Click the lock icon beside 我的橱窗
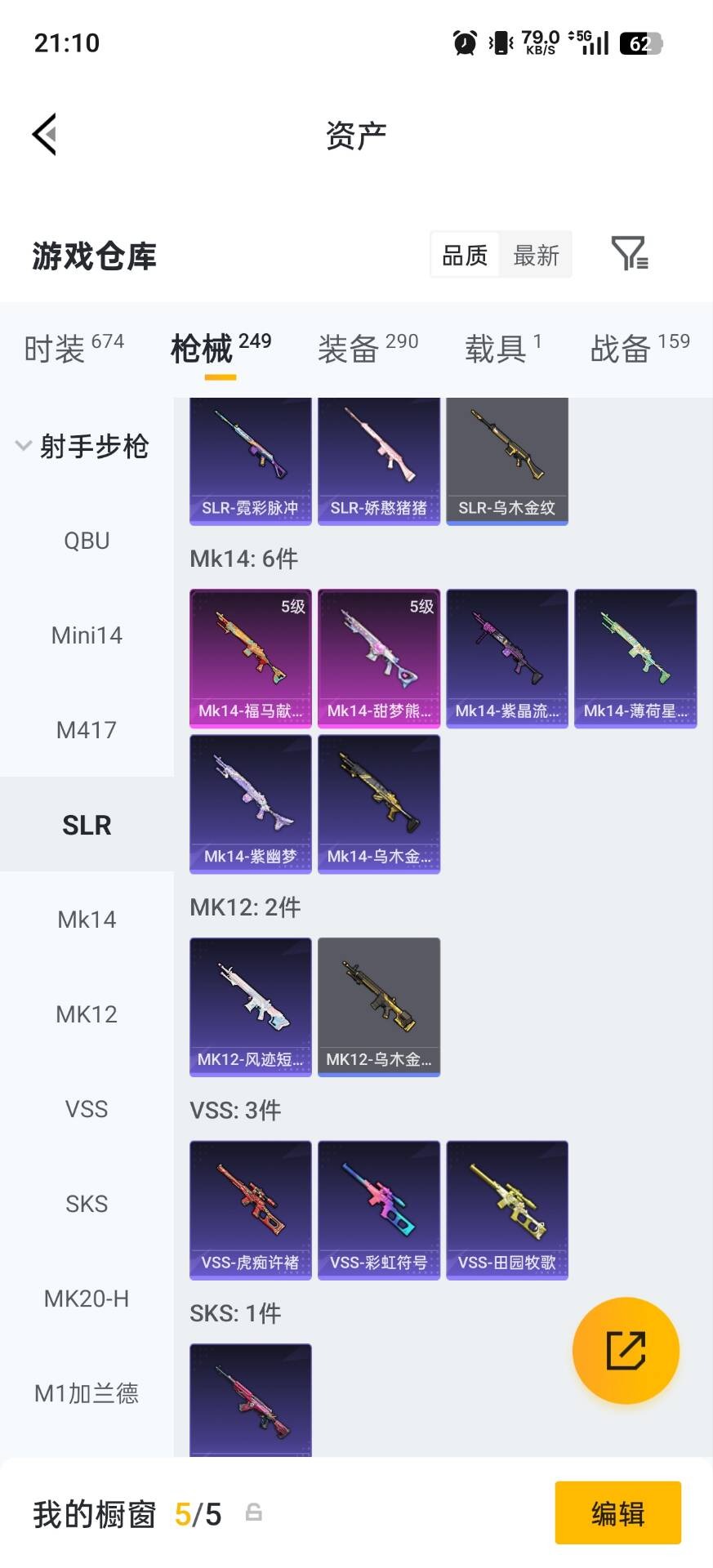 point(253,1512)
